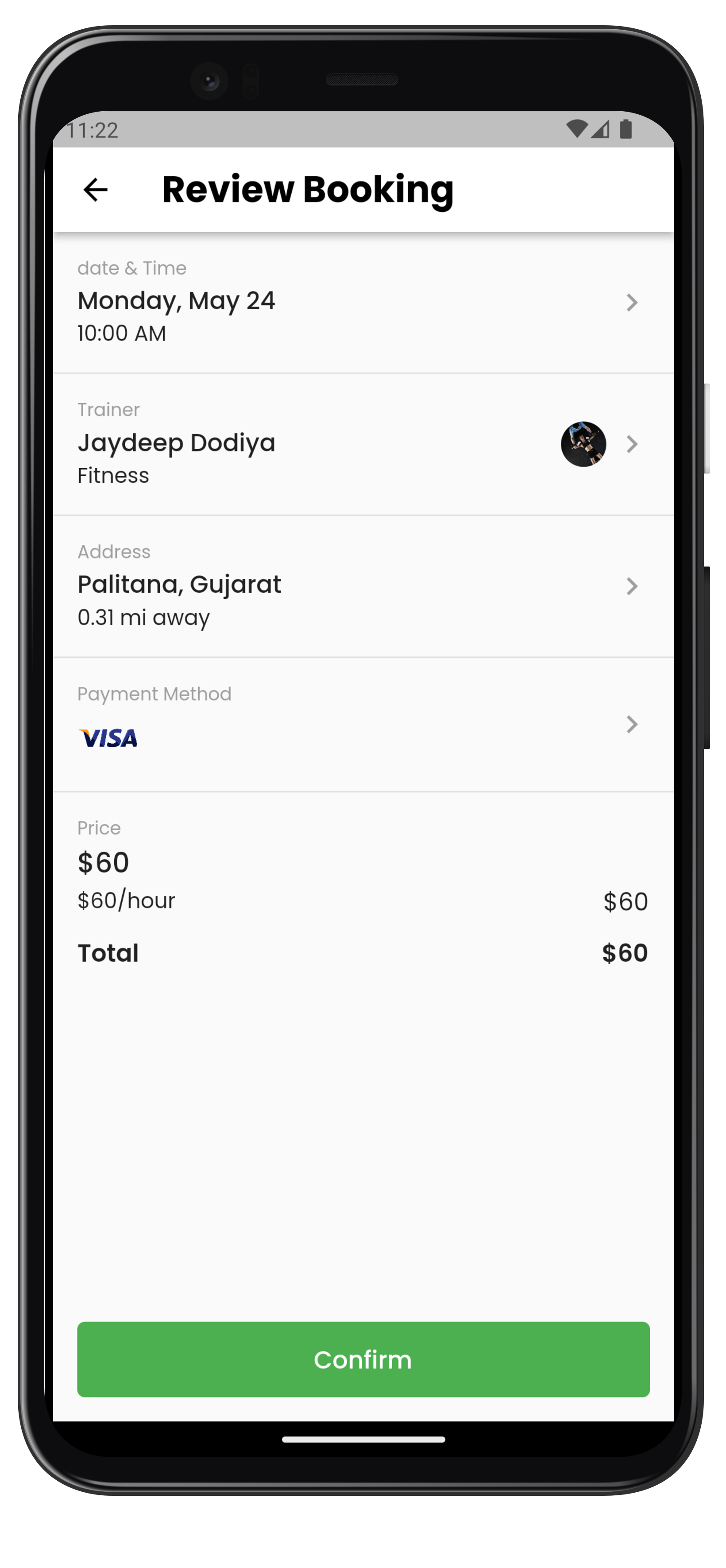Open trainer Jaydeep Dodiya's row
Viewport: 726px width, 1568px height.
pos(363,444)
